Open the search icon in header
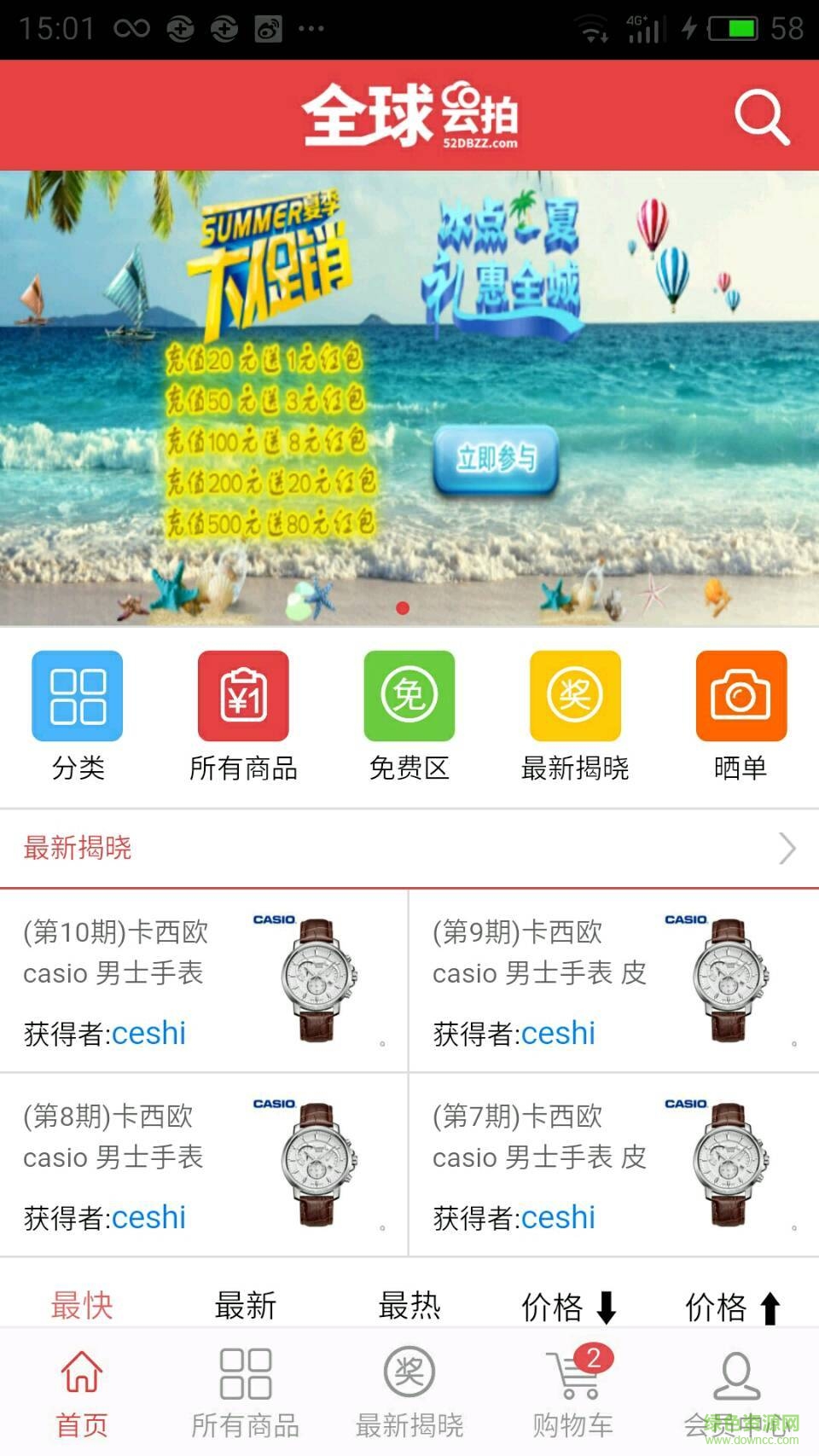The image size is (819, 1456). [762, 116]
